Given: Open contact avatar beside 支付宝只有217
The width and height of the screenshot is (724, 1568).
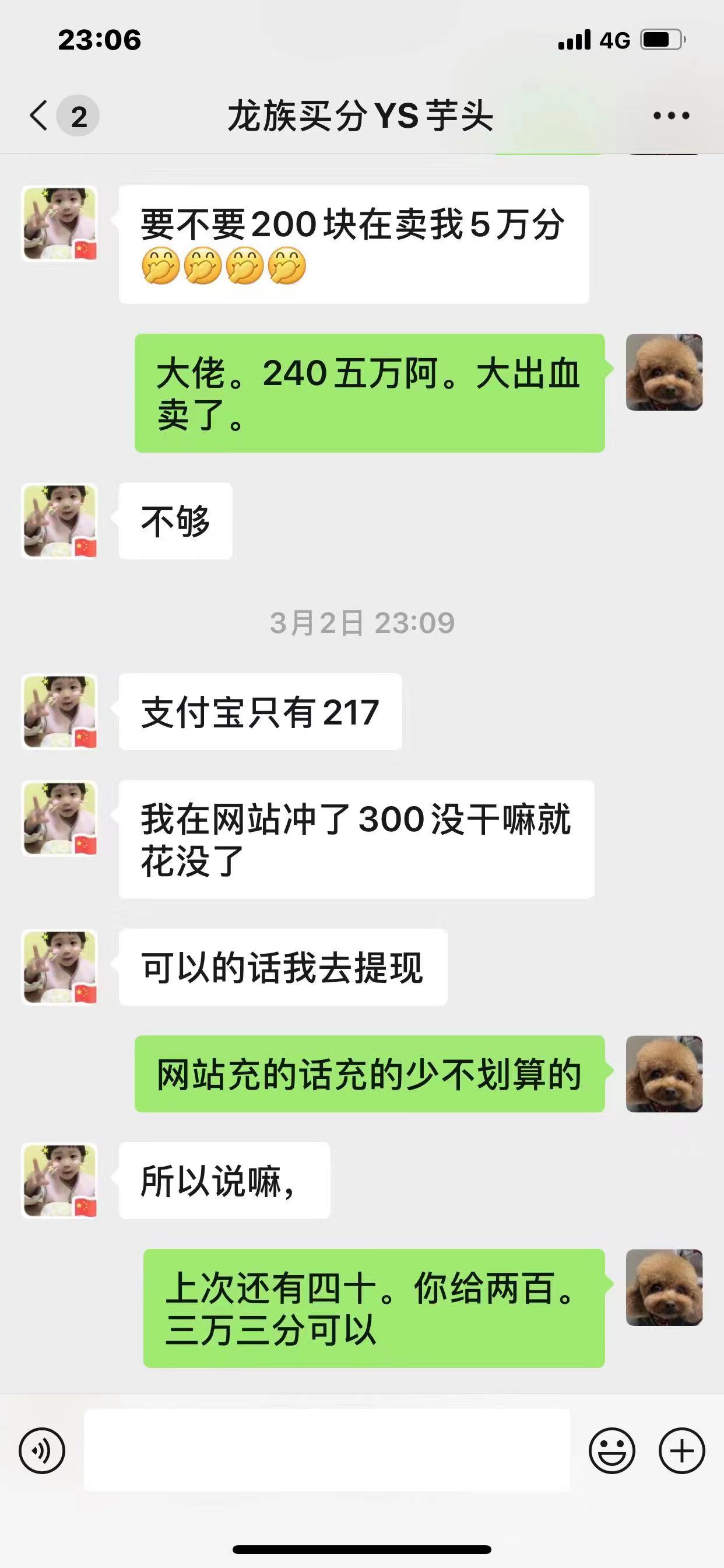Looking at the screenshot, I should click(59, 711).
